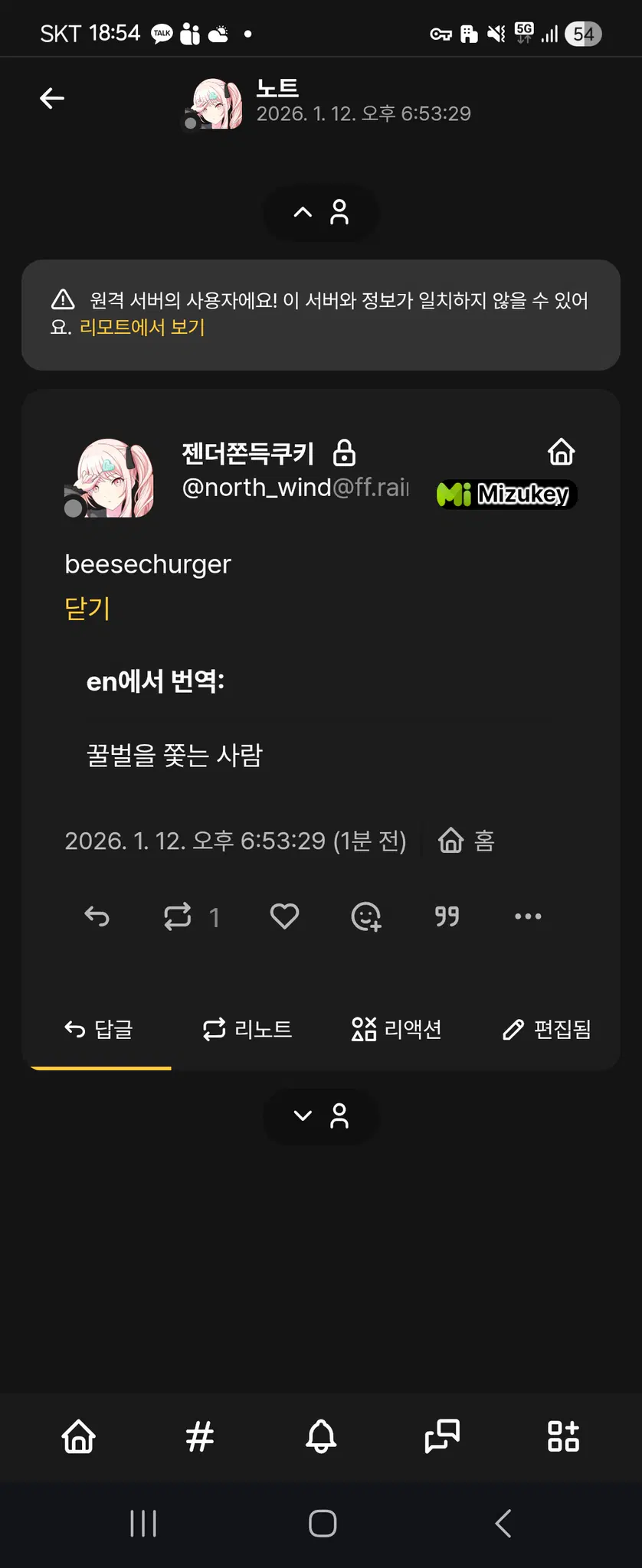Quote this note
Viewport: 642px width, 1568px height.
click(447, 916)
